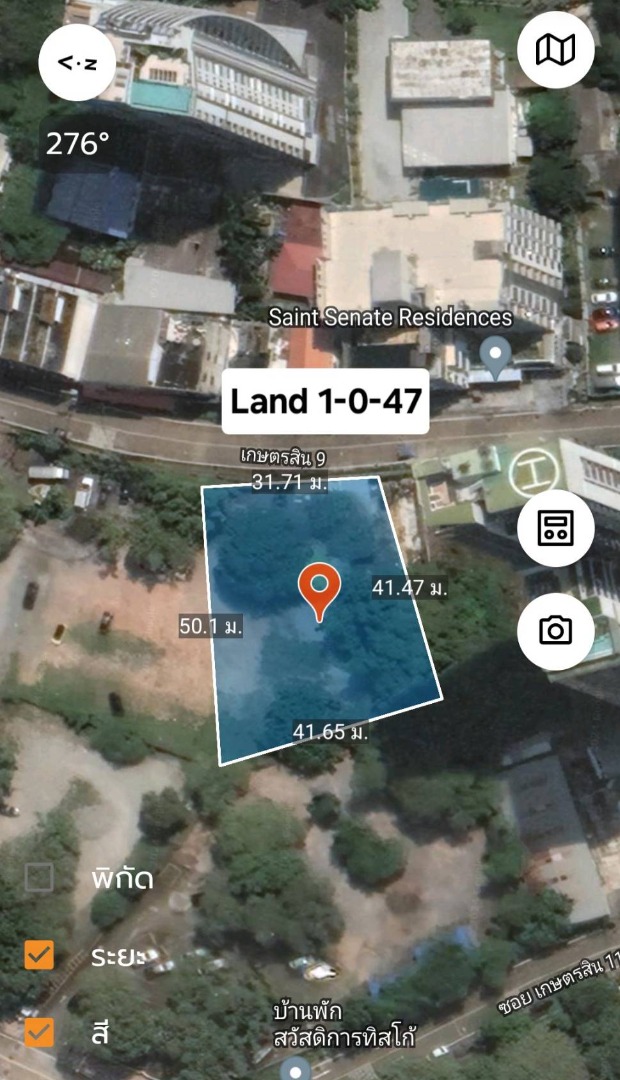Uncheck the ระยะ distance checkbox
The height and width of the screenshot is (1080, 620).
coord(39,955)
